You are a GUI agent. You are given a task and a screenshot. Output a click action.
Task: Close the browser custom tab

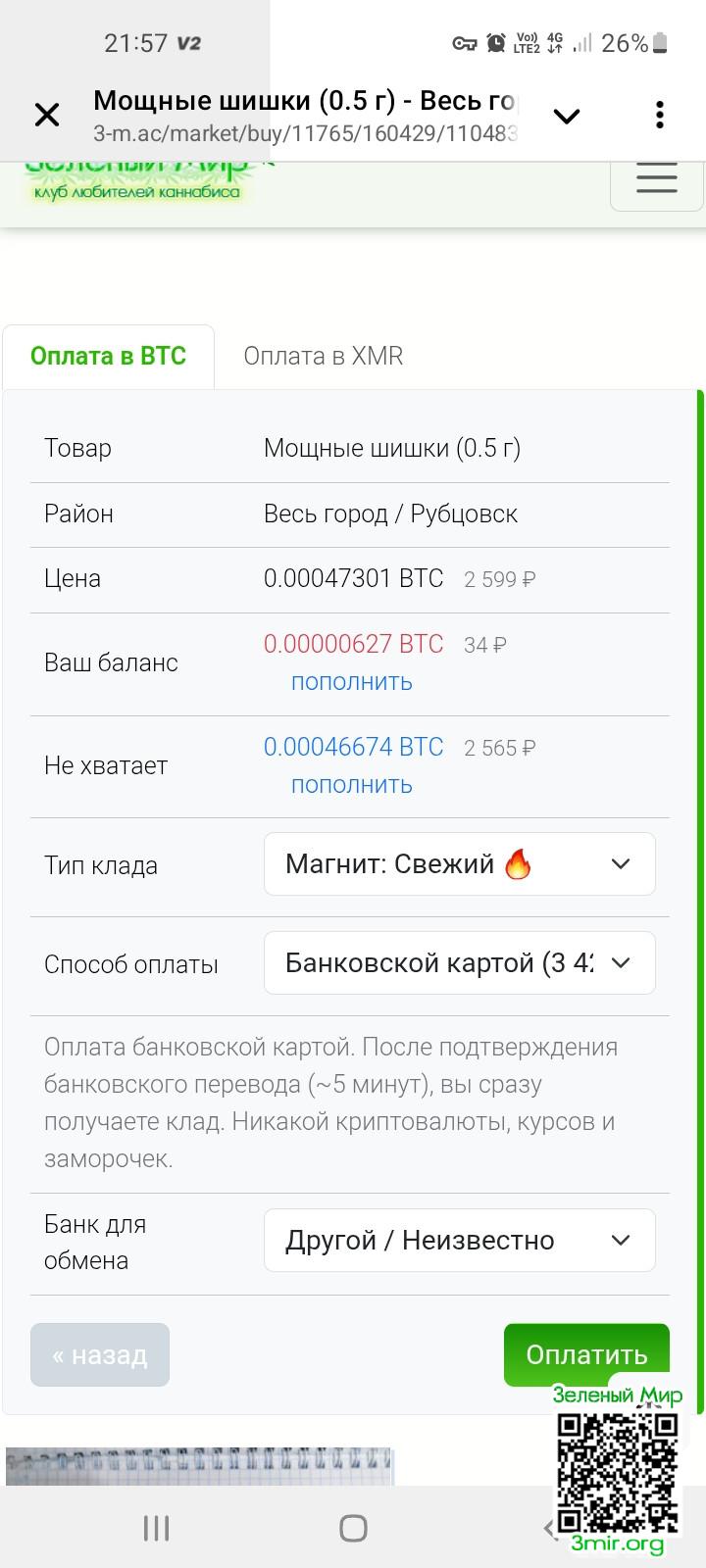(x=47, y=115)
